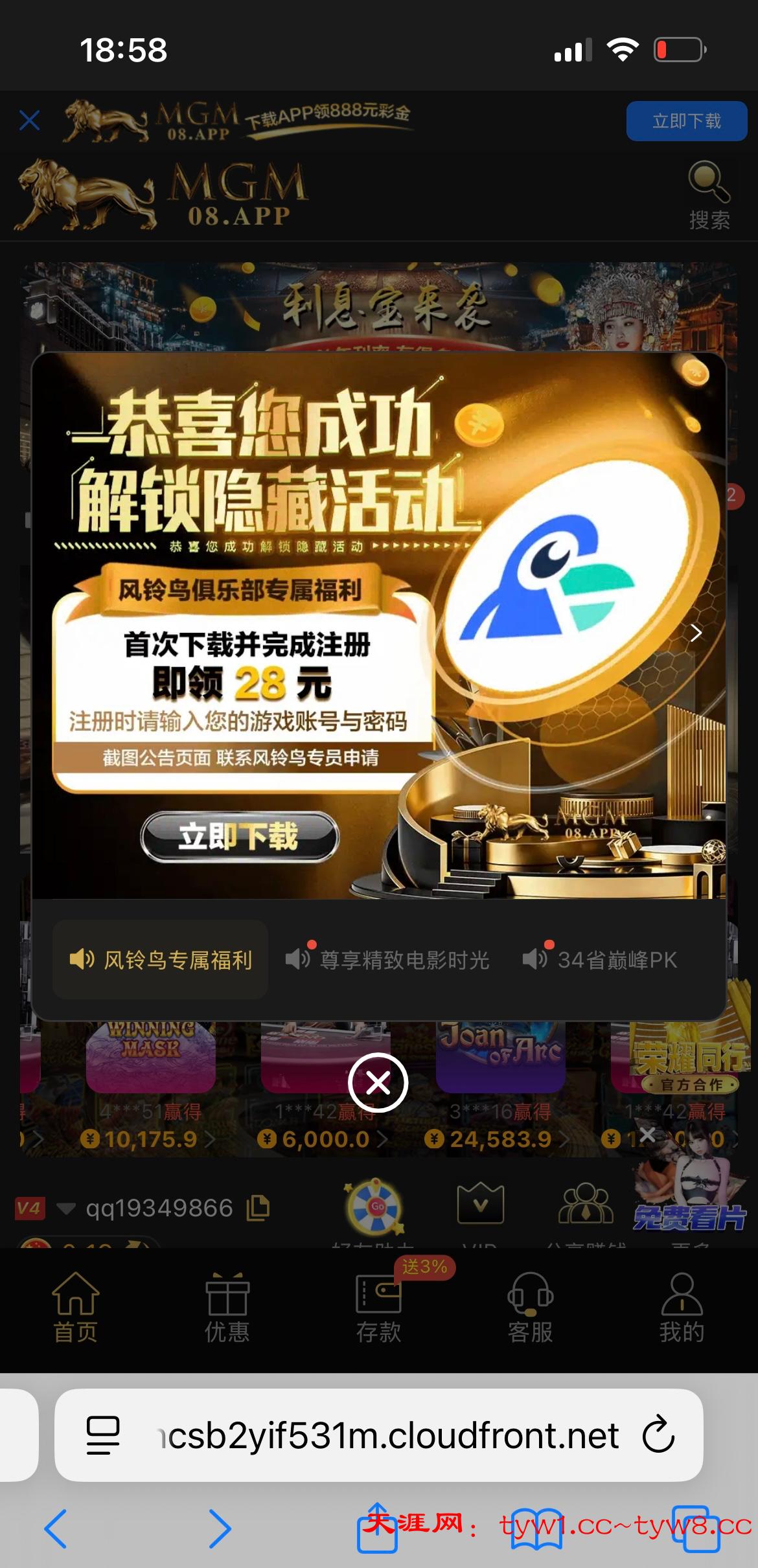Select the 风铃鸟专属福利 announcement tab
The image size is (758, 1568).
pos(161,959)
